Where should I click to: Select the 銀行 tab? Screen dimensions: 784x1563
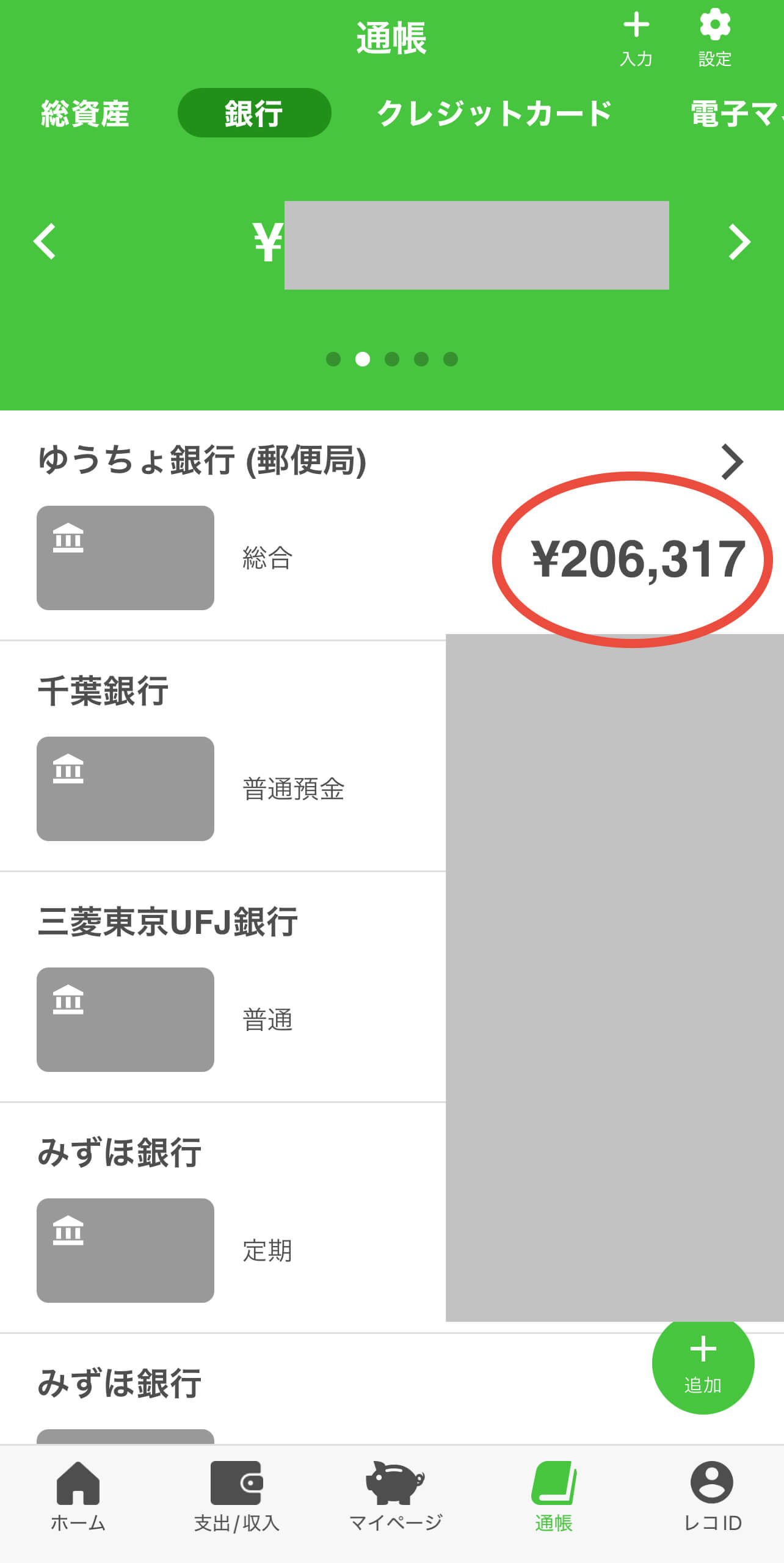pos(254,114)
